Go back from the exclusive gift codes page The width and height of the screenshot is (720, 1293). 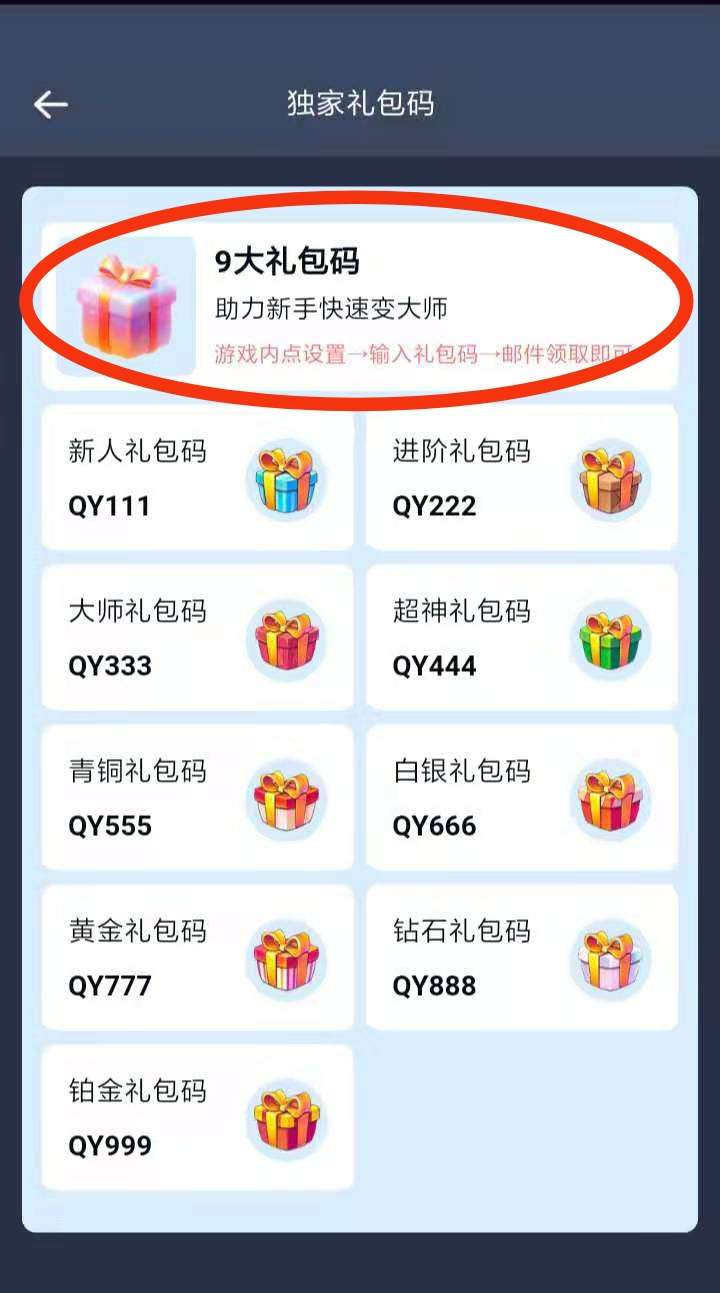tap(51, 104)
